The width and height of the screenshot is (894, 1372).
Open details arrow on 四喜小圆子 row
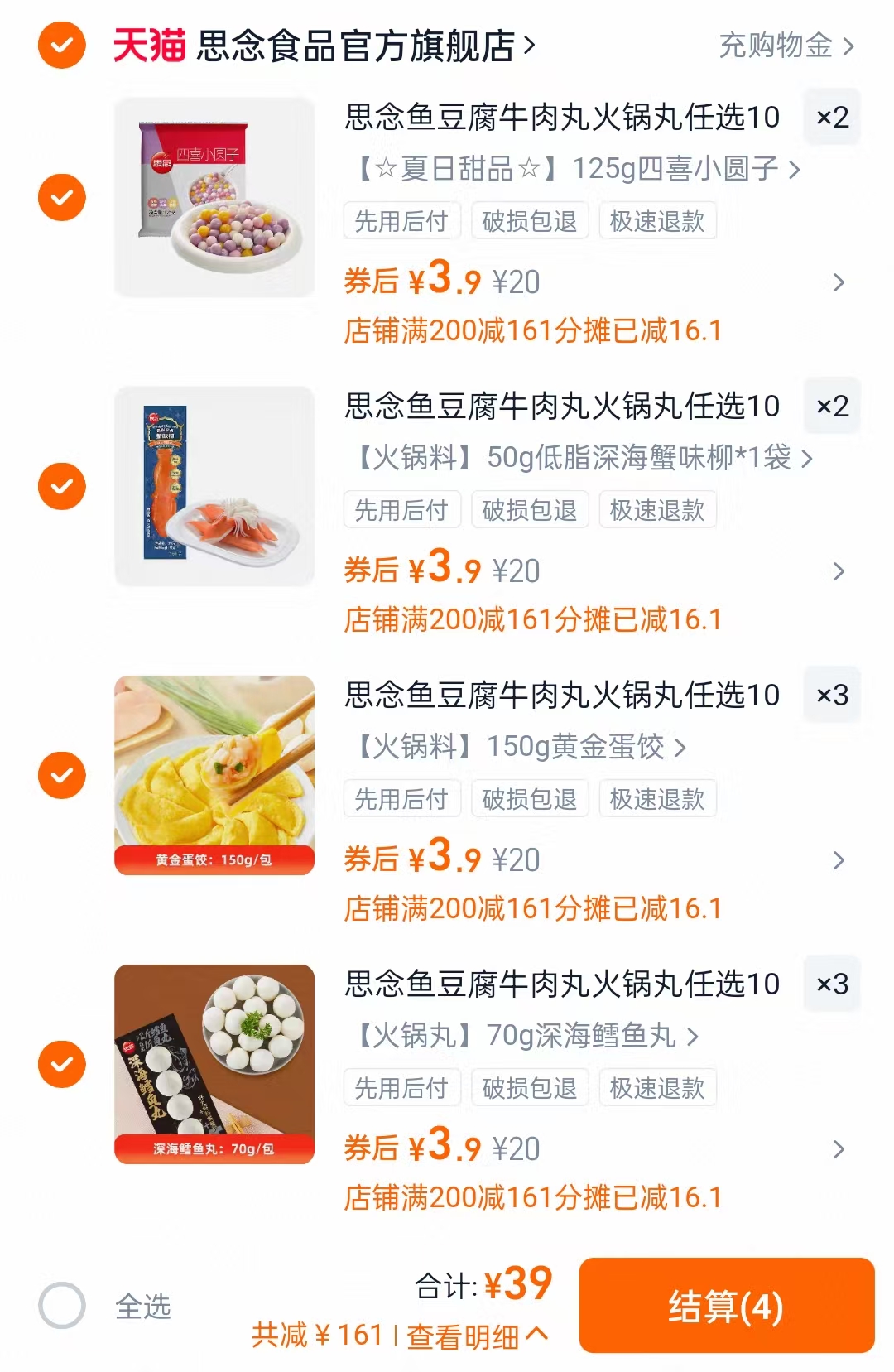pyautogui.click(x=838, y=282)
